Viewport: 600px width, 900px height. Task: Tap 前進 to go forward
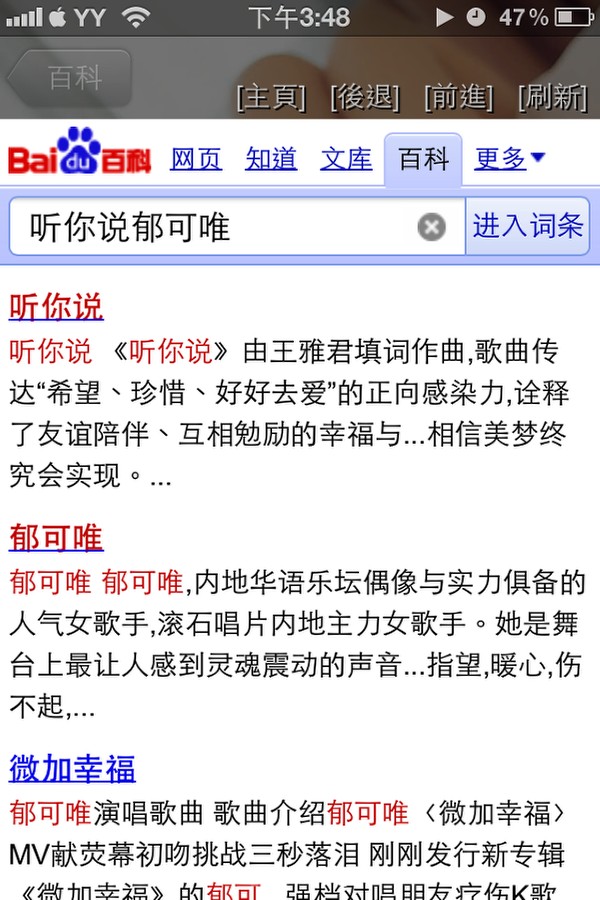(459, 97)
